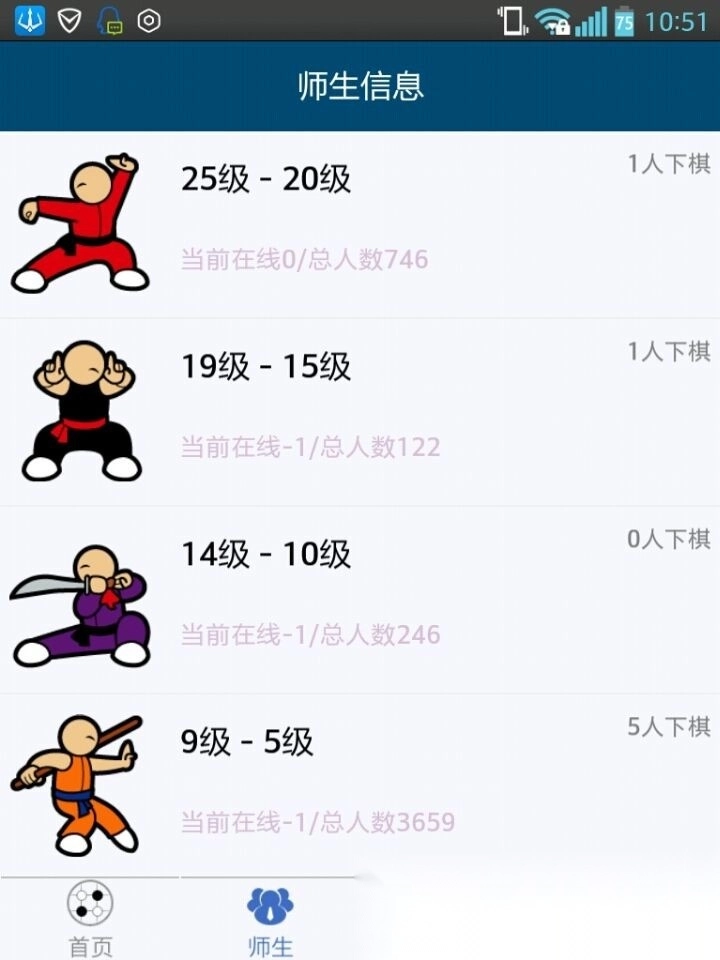This screenshot has width=720, height=960.
Task: Switch to the 首页 tab
Action: [90, 920]
